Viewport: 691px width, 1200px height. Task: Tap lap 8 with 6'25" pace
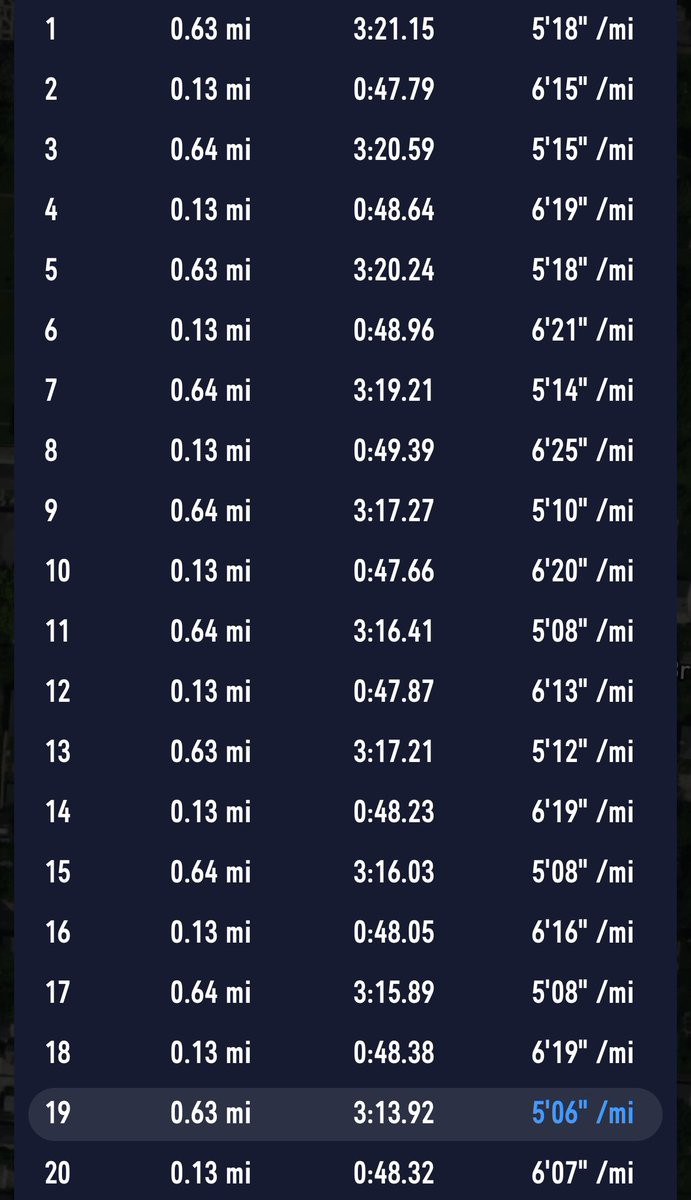click(x=345, y=450)
